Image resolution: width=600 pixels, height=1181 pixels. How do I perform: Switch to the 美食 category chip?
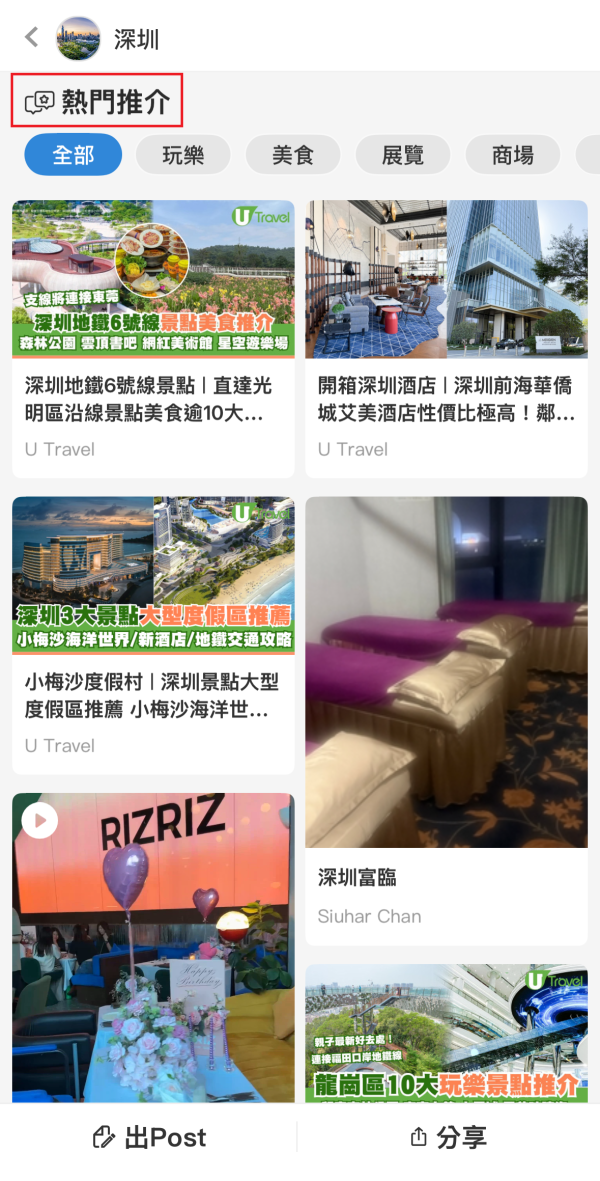pos(293,155)
